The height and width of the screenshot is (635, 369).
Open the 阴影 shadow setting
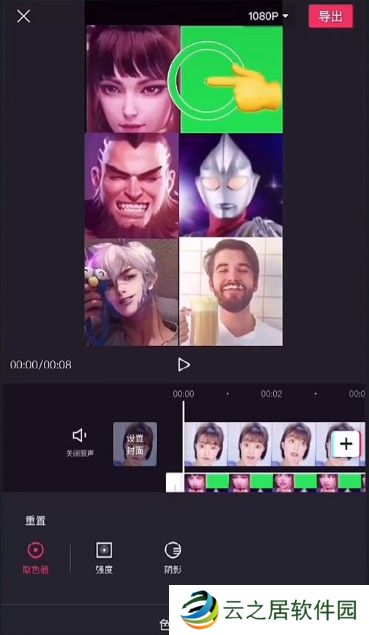coord(173,558)
